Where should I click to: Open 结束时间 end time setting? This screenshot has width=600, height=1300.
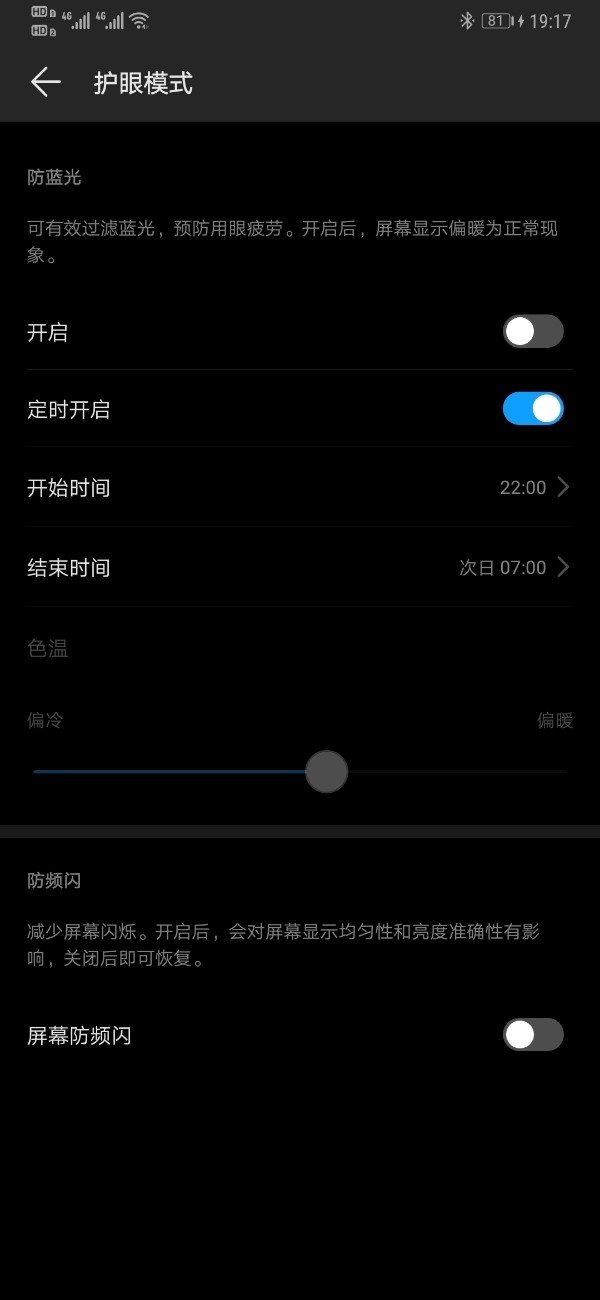[x=300, y=568]
